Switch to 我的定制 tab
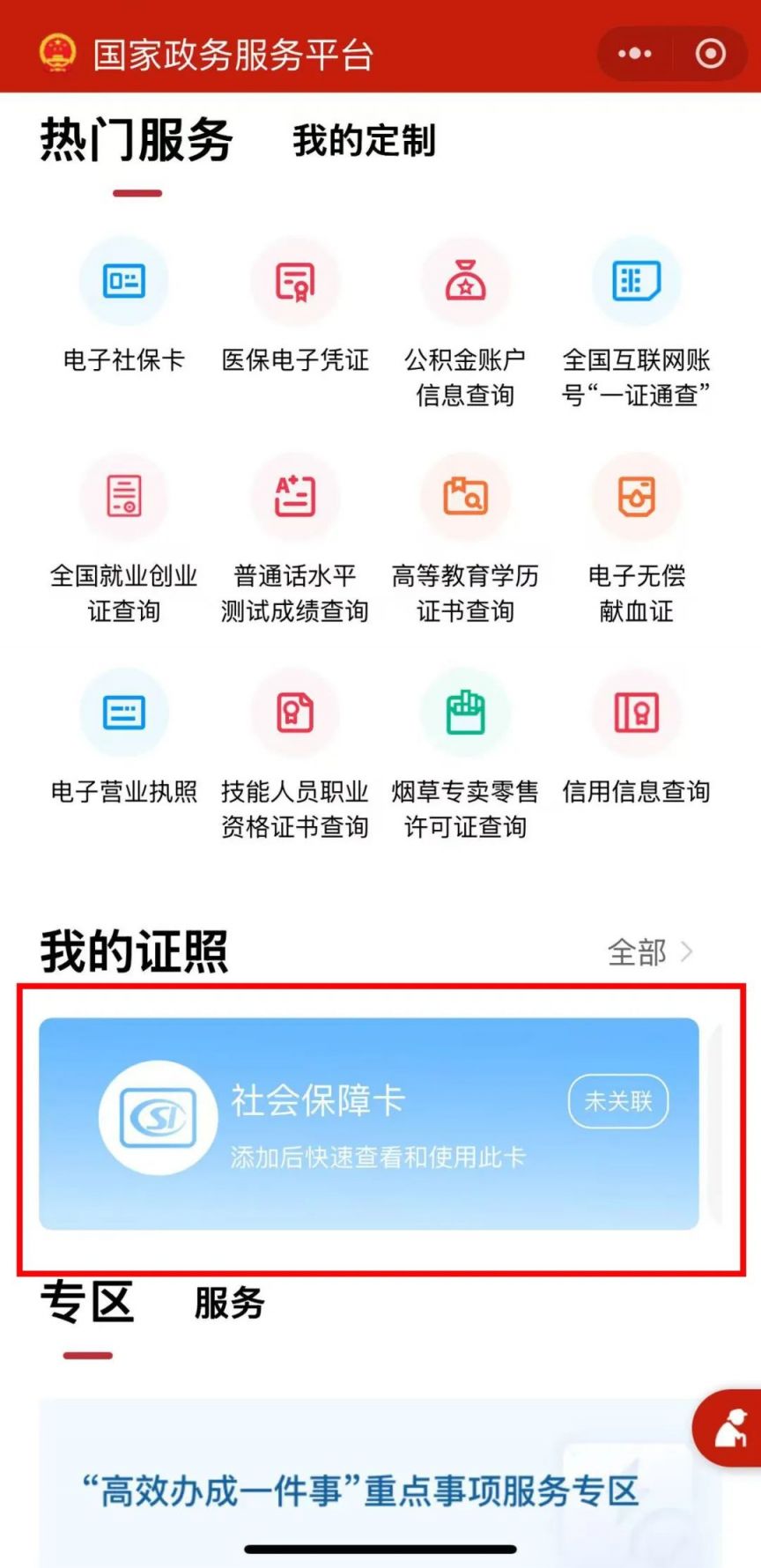 364,141
